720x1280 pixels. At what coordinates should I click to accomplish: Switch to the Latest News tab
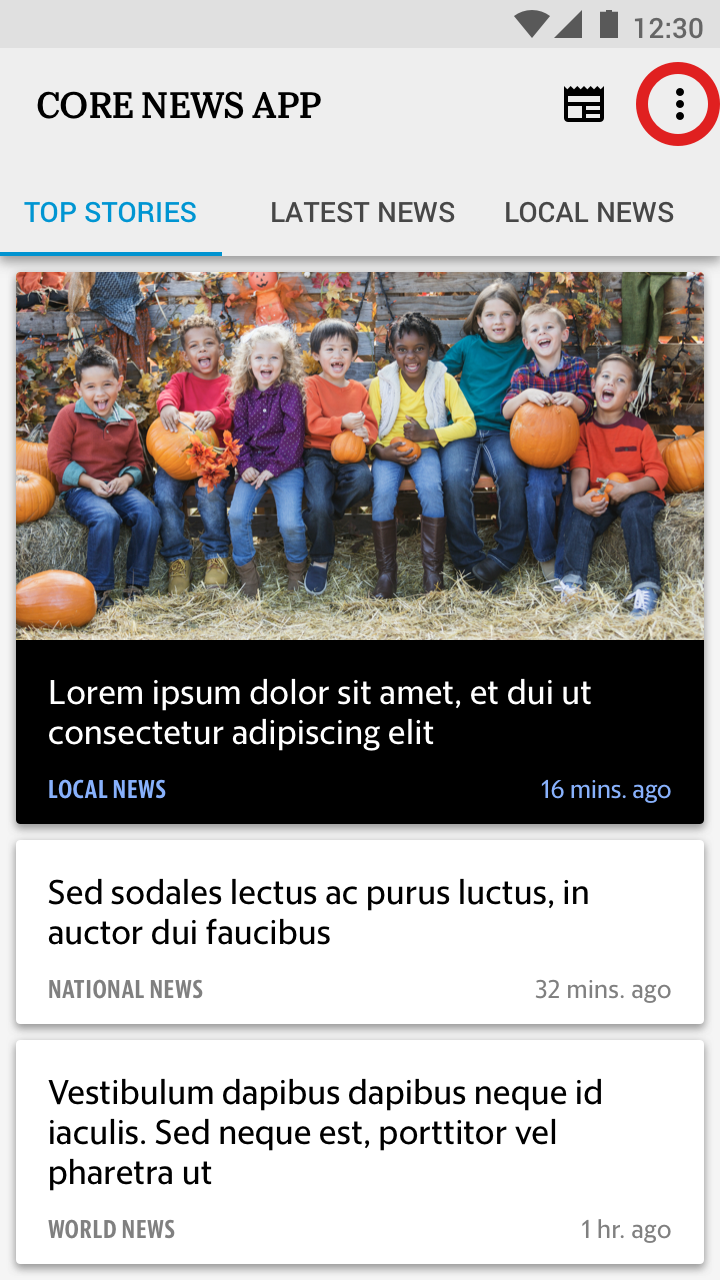click(x=362, y=212)
